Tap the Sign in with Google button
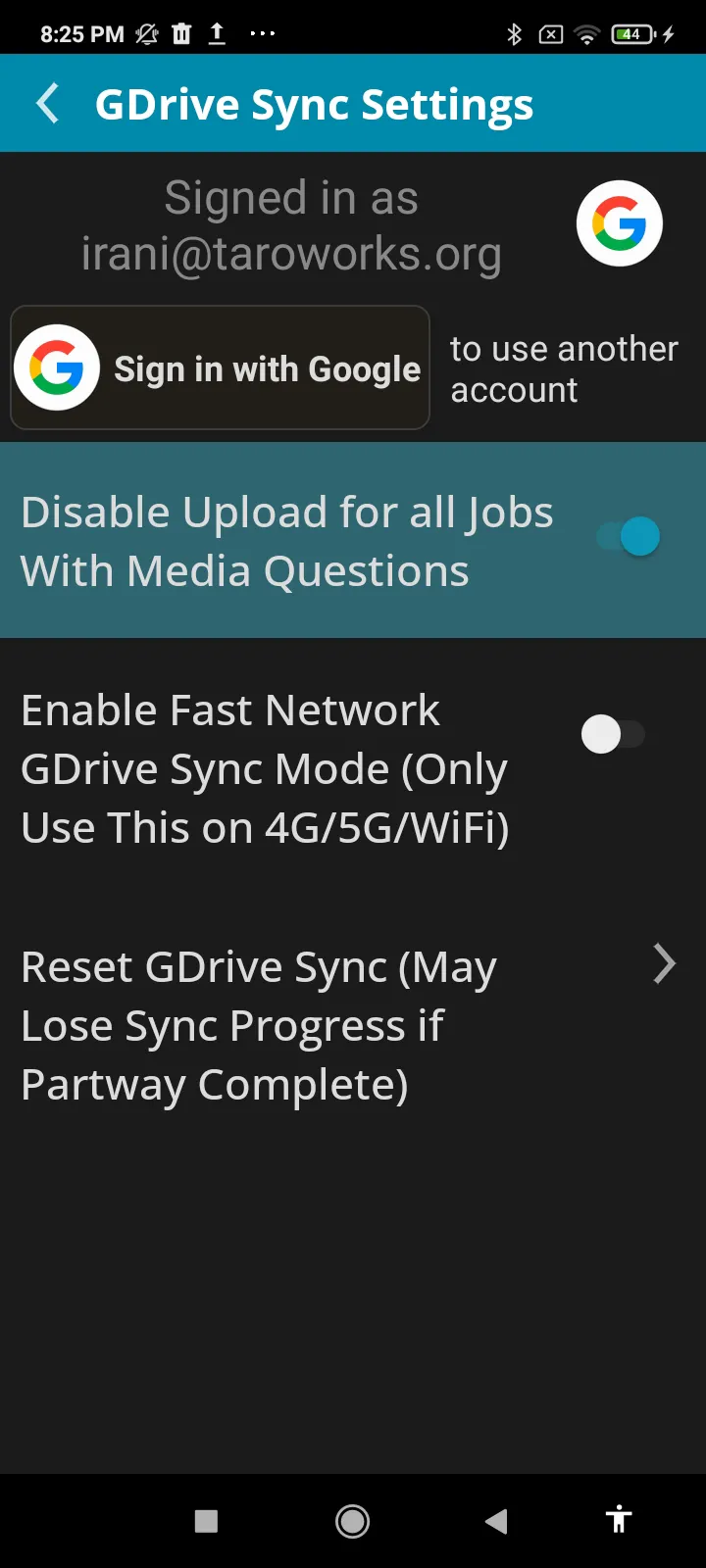706x1568 pixels. click(x=220, y=367)
